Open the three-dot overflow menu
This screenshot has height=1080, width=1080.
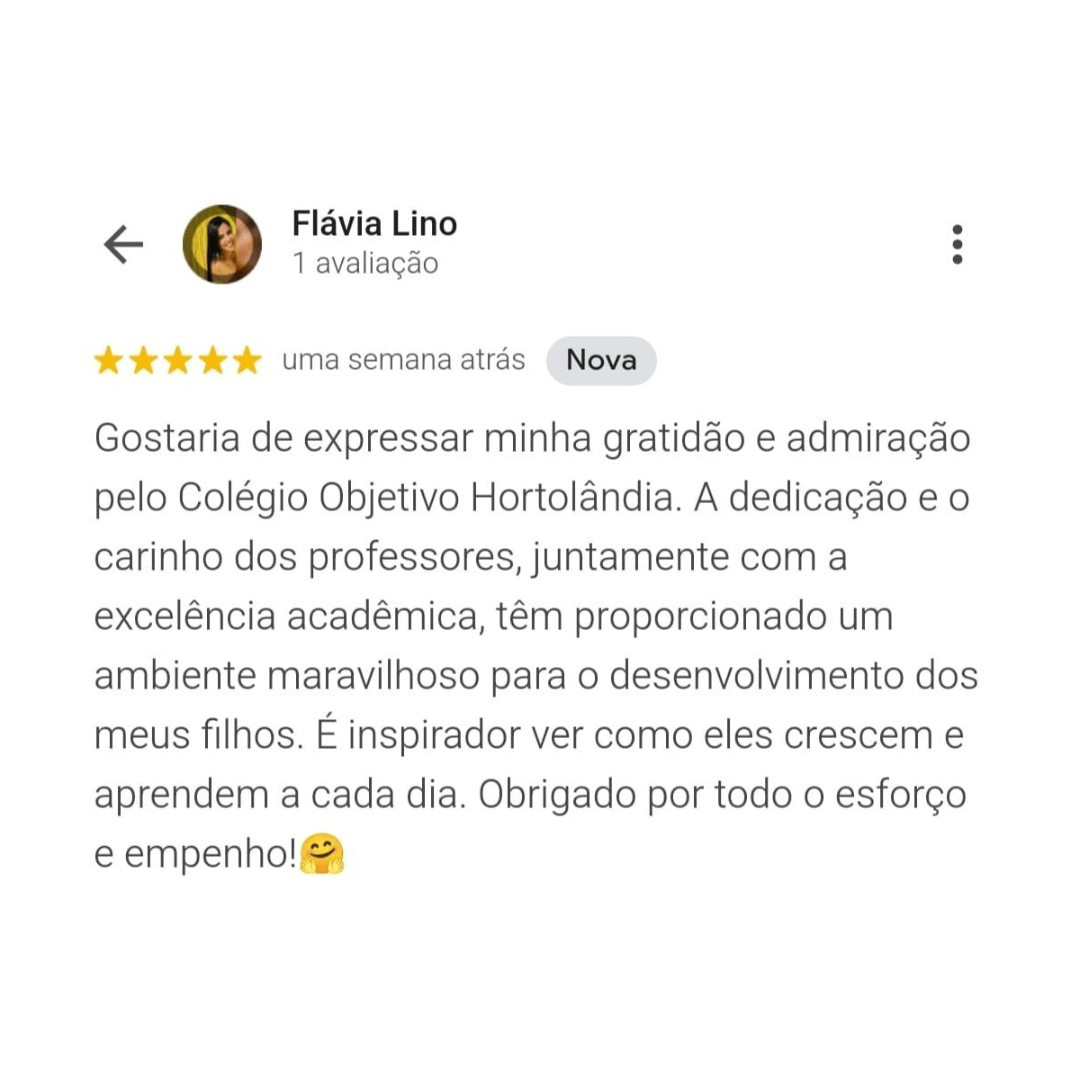(x=957, y=244)
